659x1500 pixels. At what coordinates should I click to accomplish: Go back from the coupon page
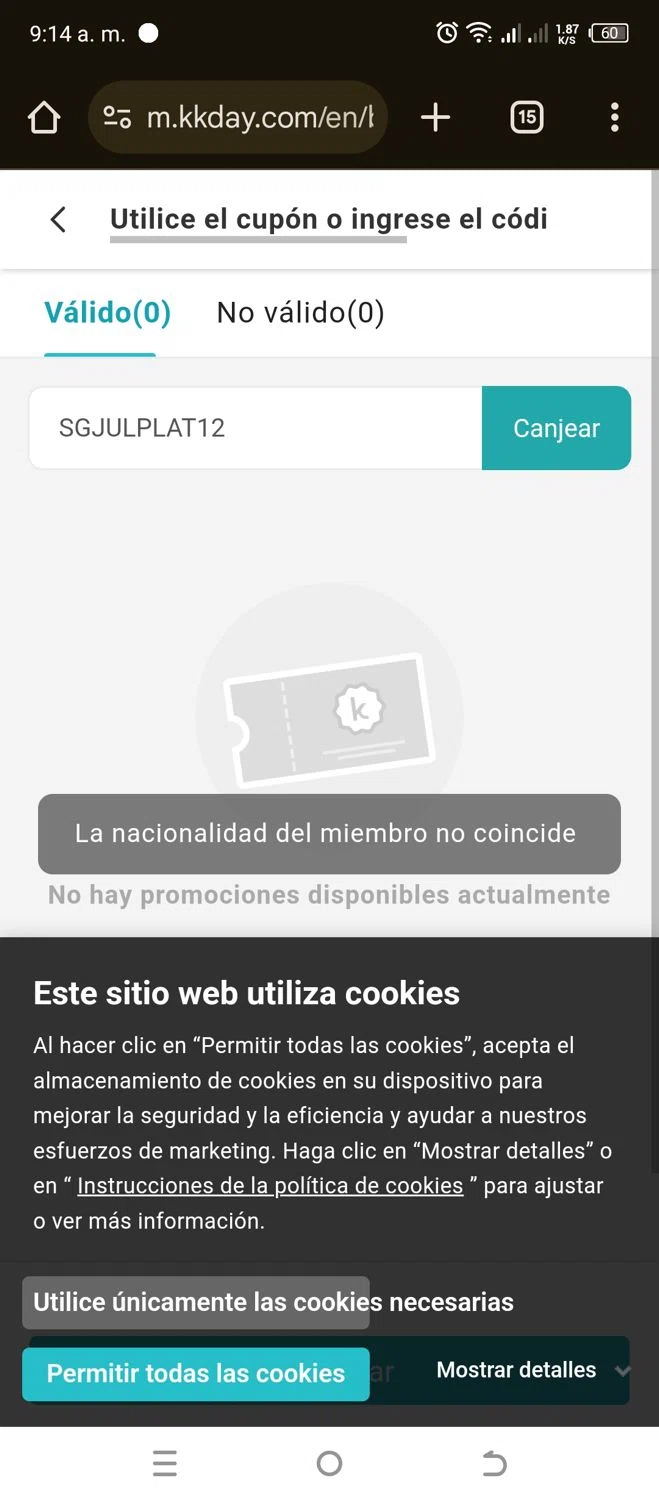coord(58,220)
